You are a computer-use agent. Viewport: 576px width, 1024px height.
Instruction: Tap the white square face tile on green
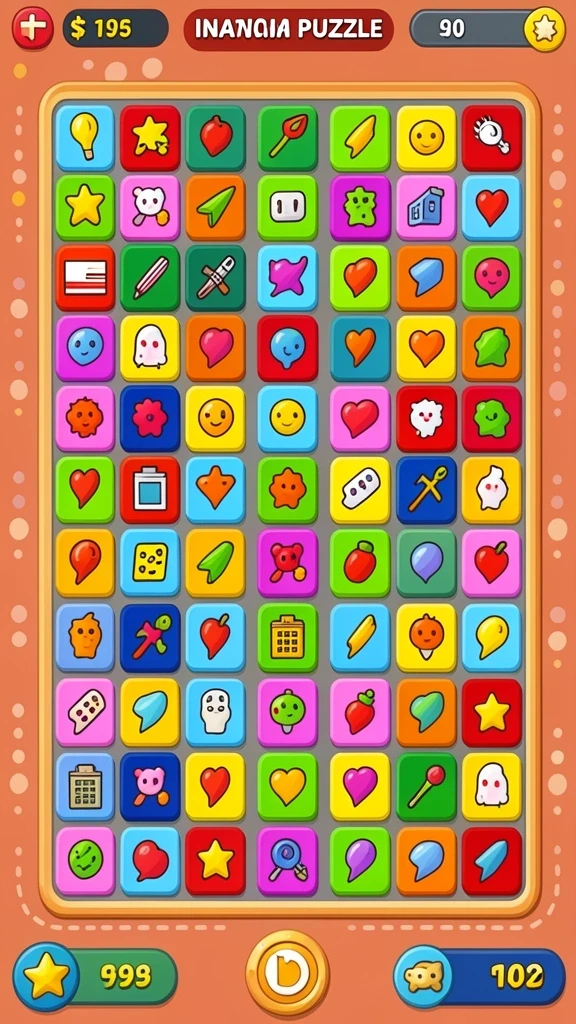tap(287, 208)
